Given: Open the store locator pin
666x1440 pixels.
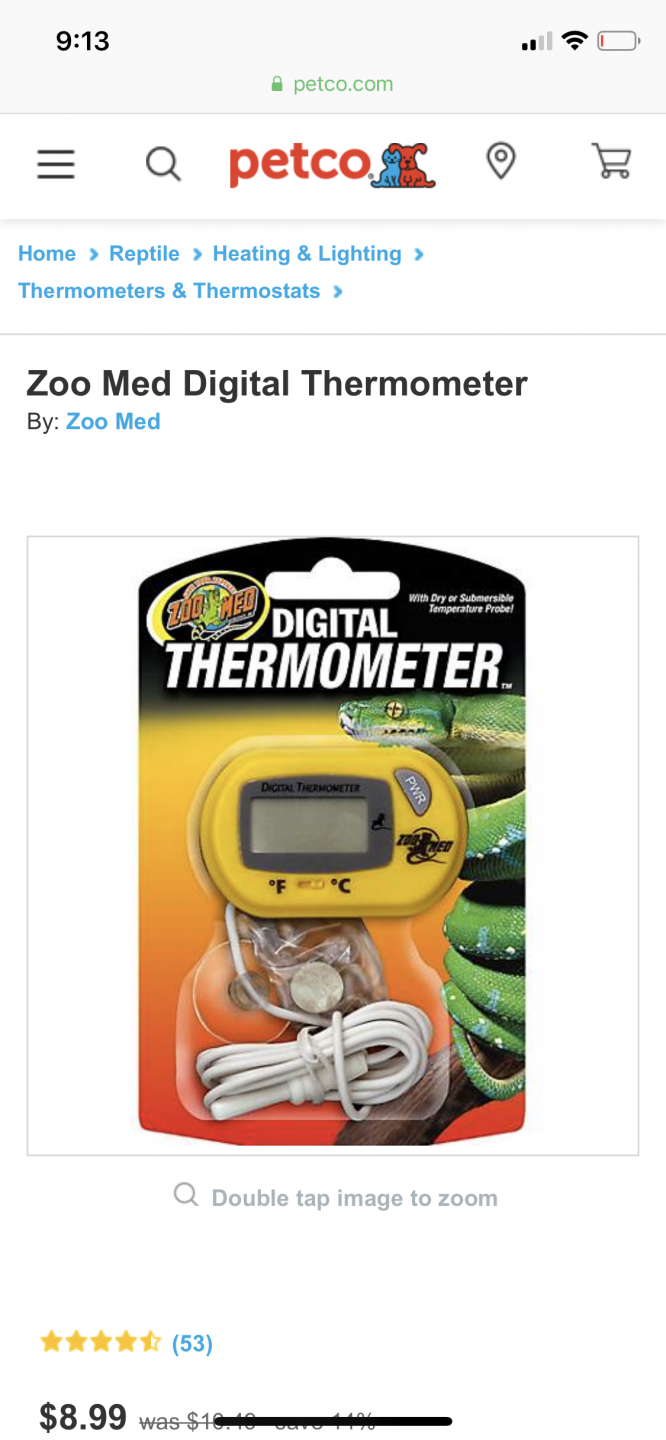Looking at the screenshot, I should click(x=501, y=162).
